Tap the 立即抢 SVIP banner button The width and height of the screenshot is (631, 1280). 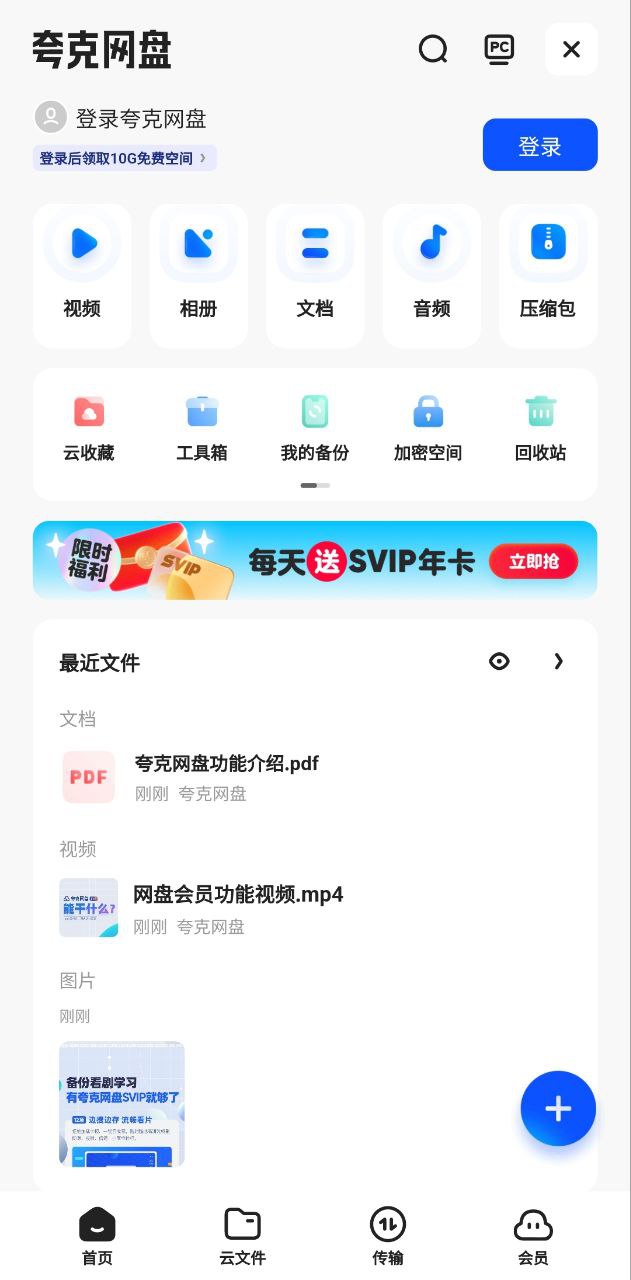(533, 562)
